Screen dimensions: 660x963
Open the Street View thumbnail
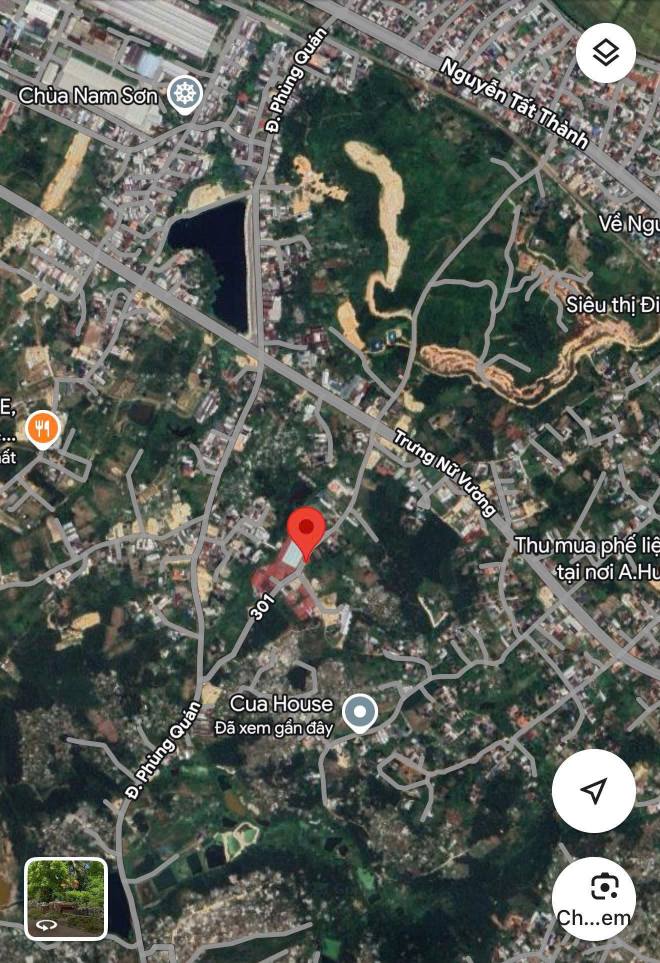[66, 898]
